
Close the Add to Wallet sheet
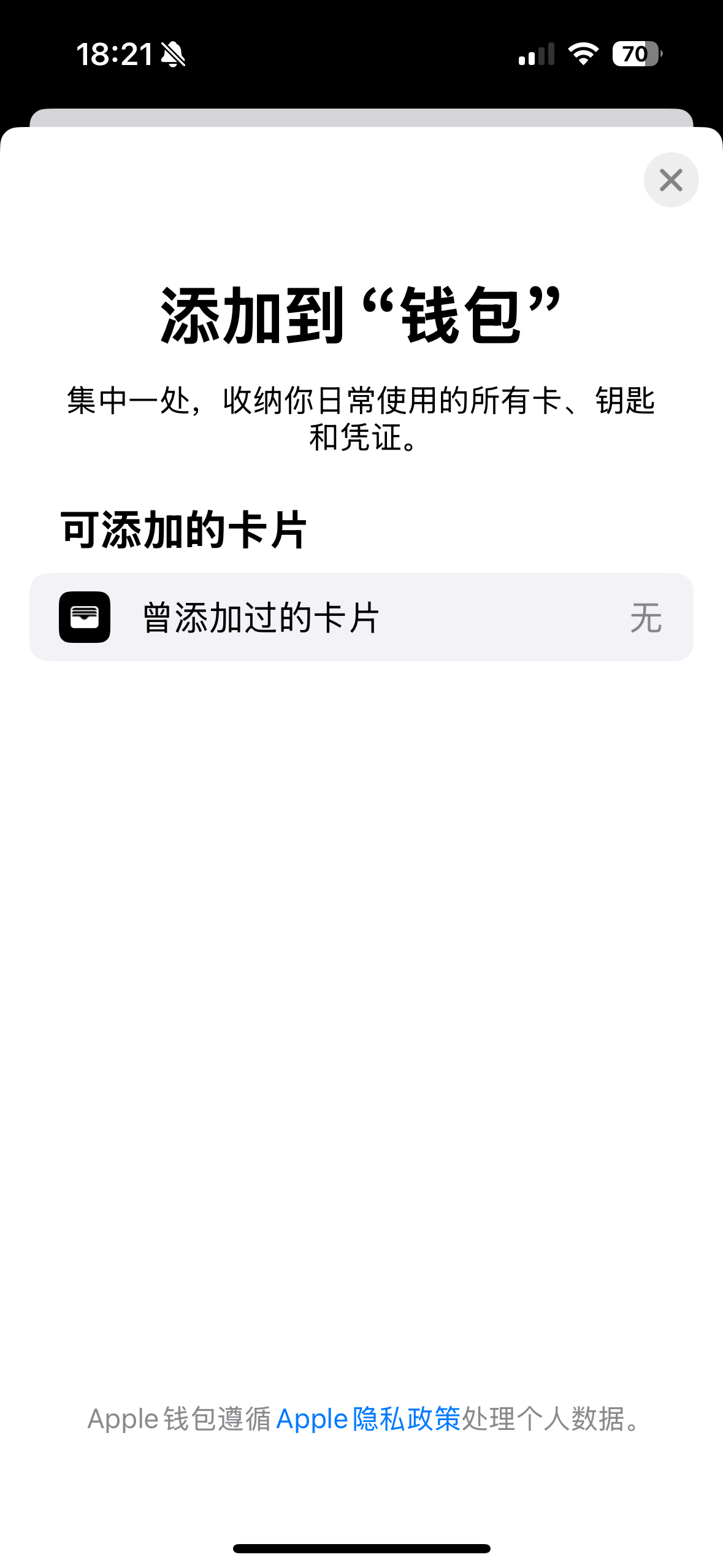671,180
